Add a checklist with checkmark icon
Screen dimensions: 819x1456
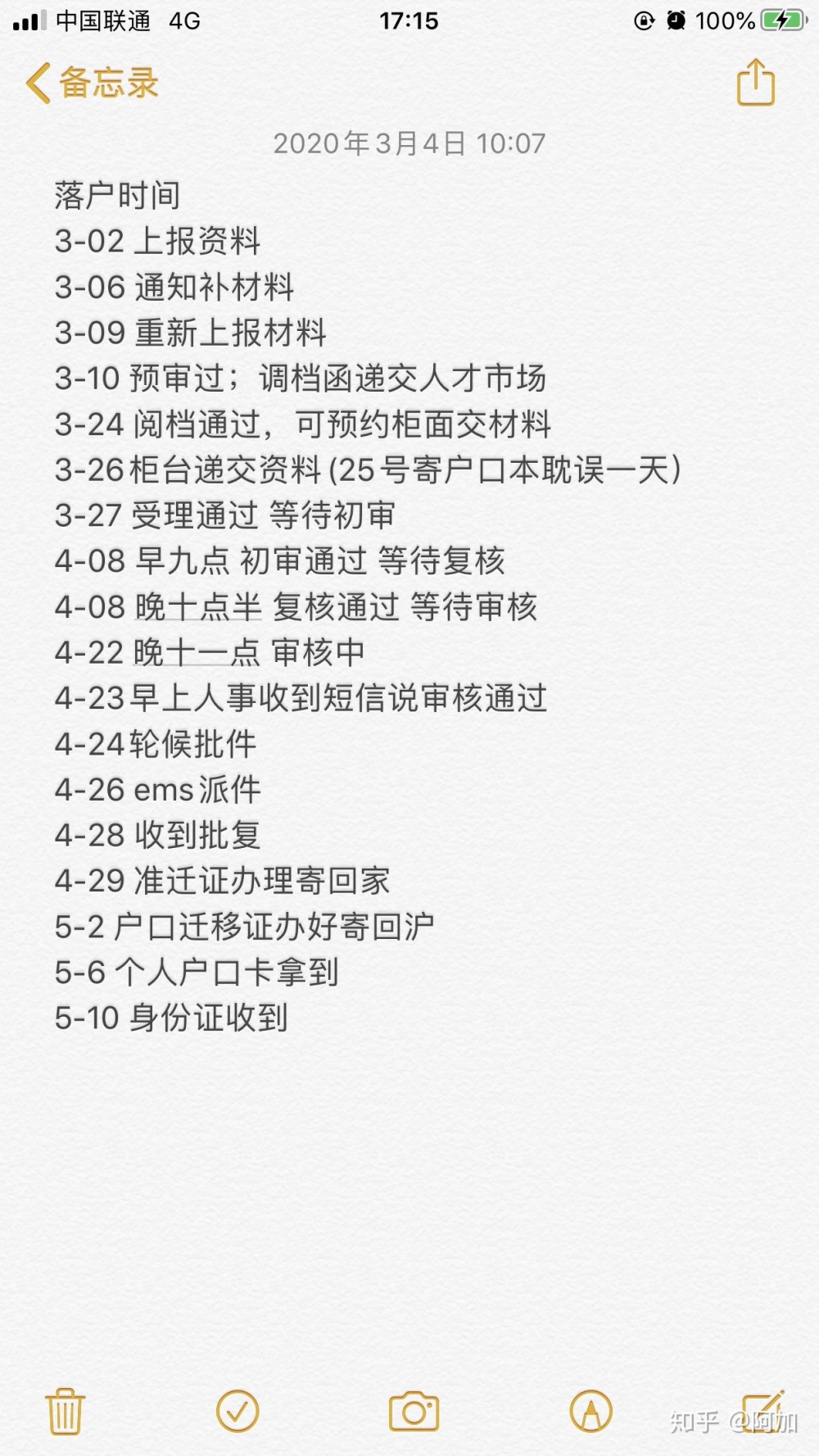click(238, 1411)
